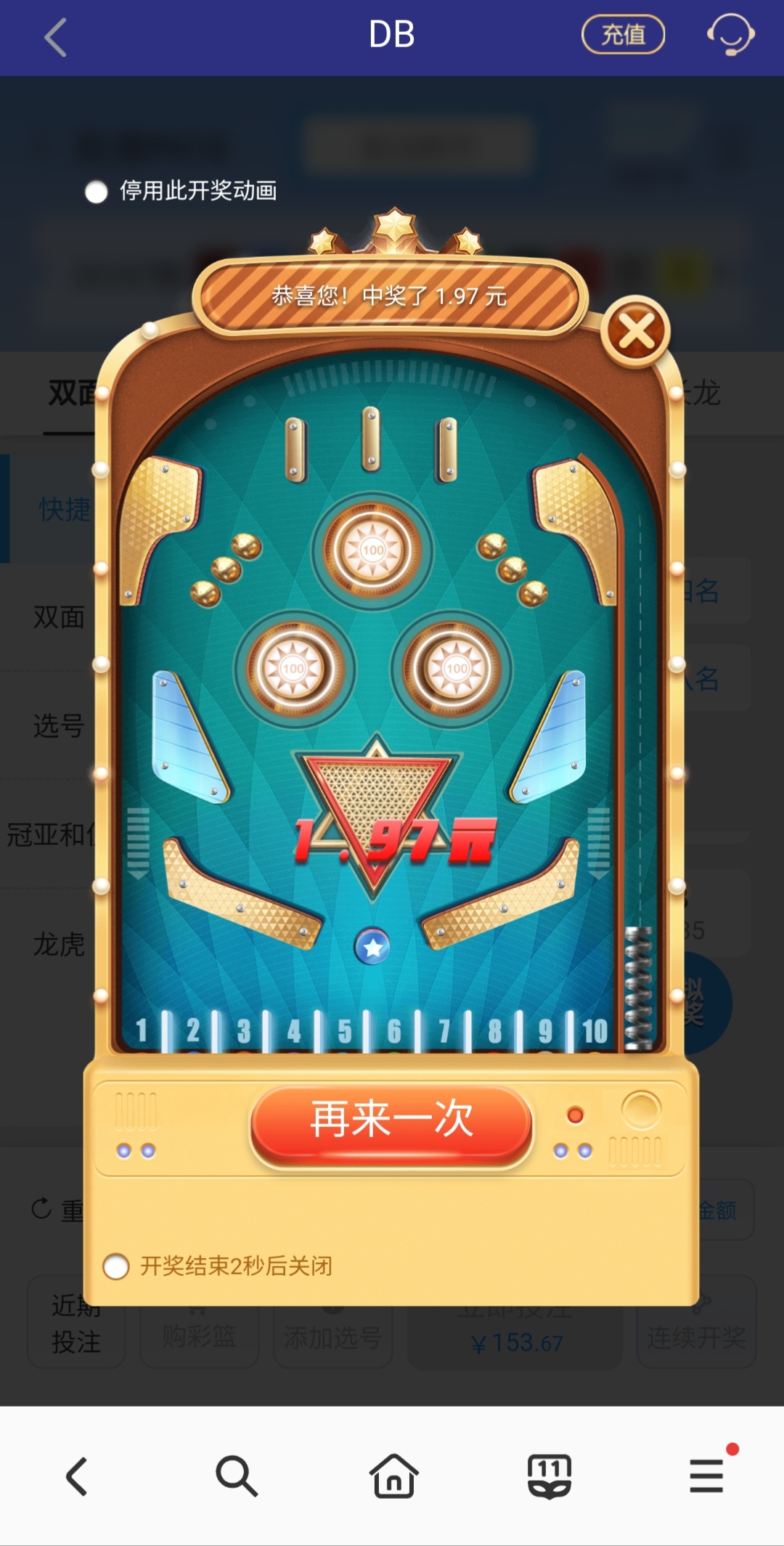Open the browser tabs switcher
This screenshot has height=1546, width=784.
pos(550,1476)
